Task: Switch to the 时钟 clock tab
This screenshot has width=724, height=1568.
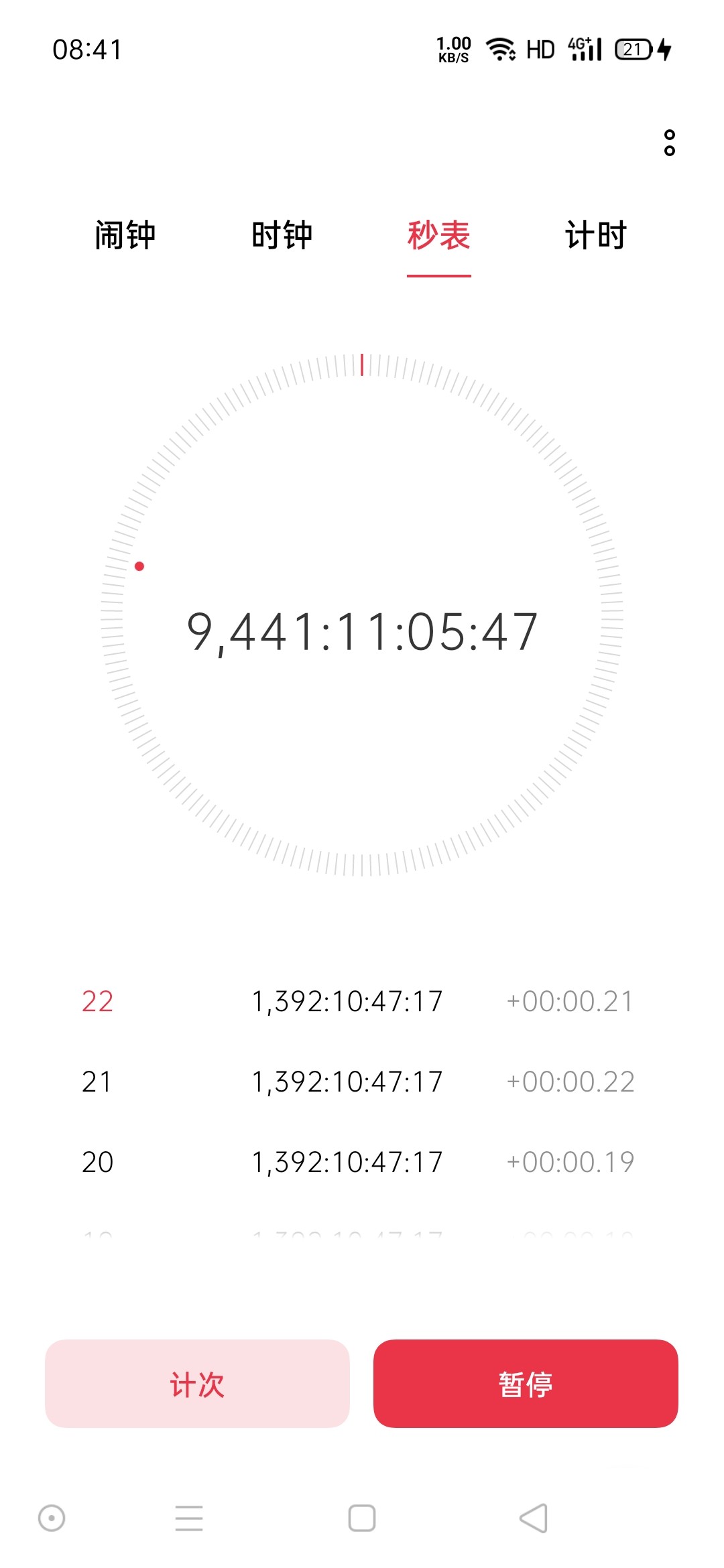Action: (x=282, y=236)
